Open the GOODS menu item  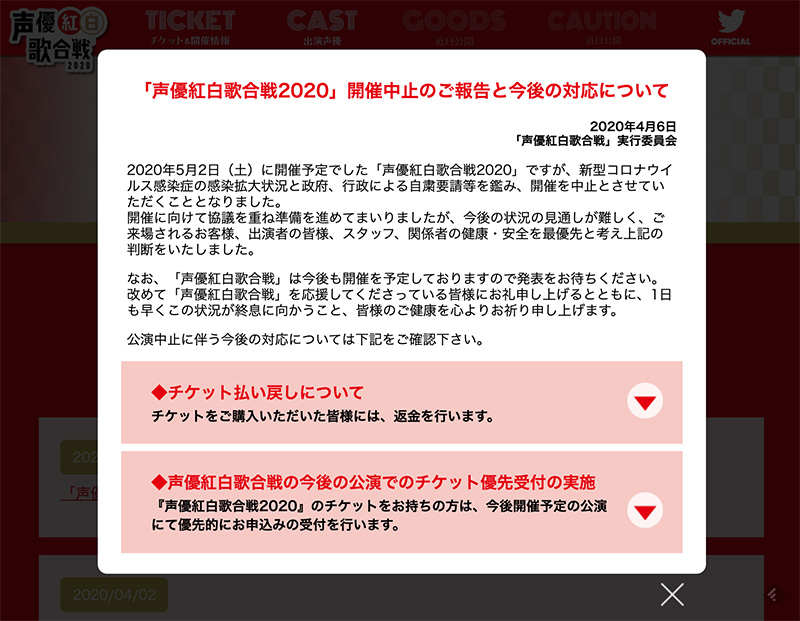(x=455, y=27)
